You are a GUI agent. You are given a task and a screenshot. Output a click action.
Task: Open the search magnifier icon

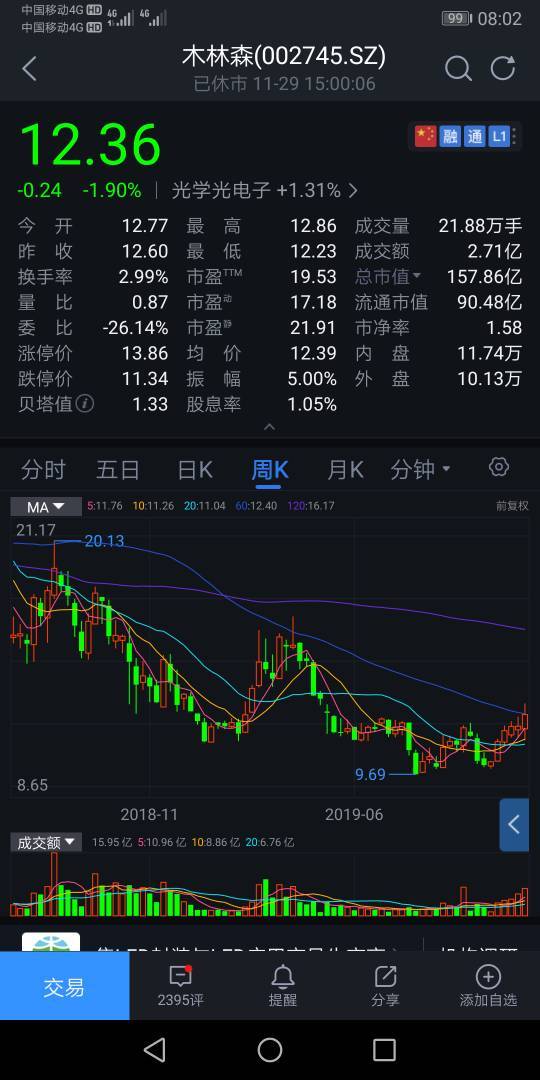[458, 68]
